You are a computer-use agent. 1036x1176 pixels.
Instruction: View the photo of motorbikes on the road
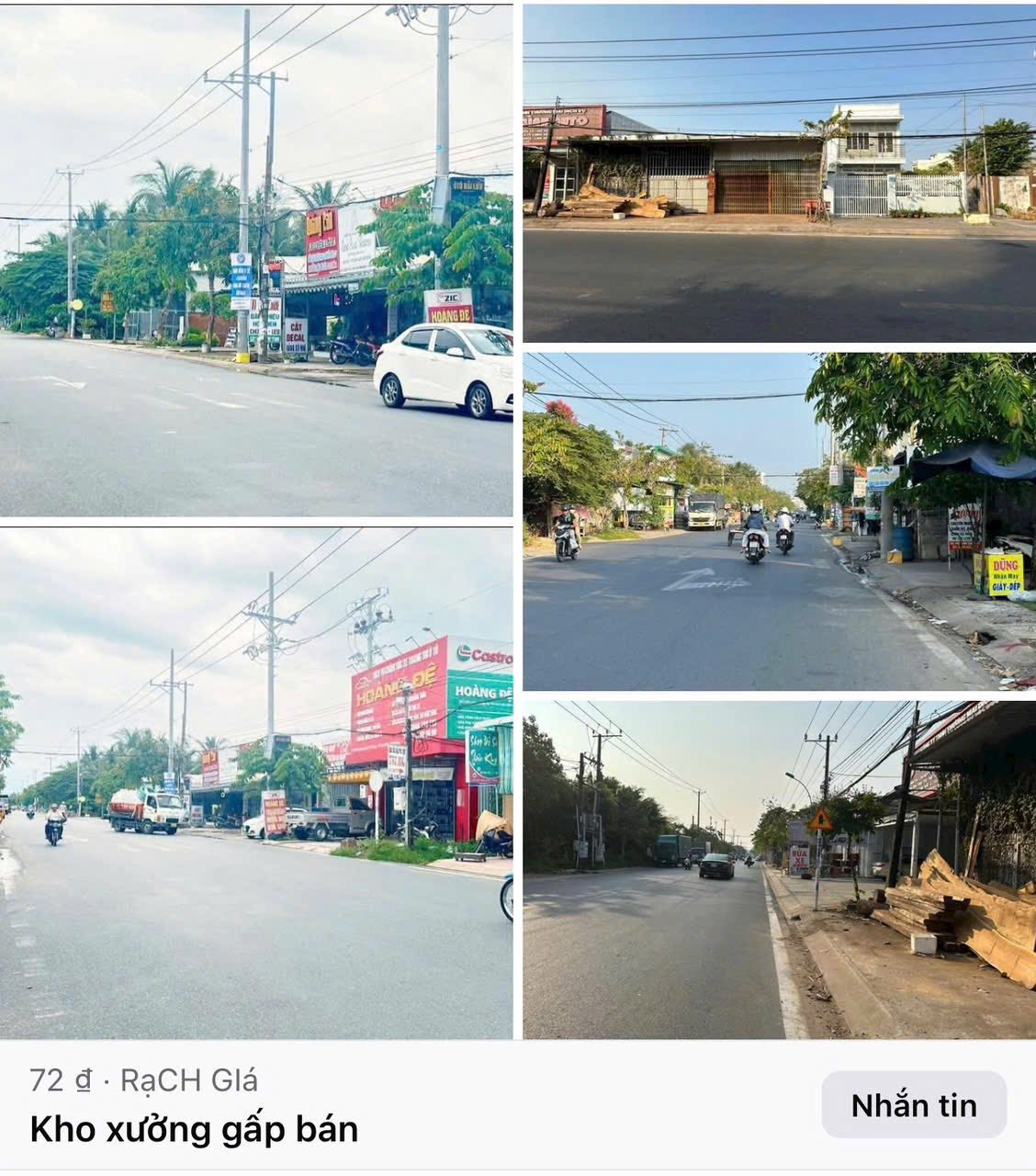(x=779, y=521)
